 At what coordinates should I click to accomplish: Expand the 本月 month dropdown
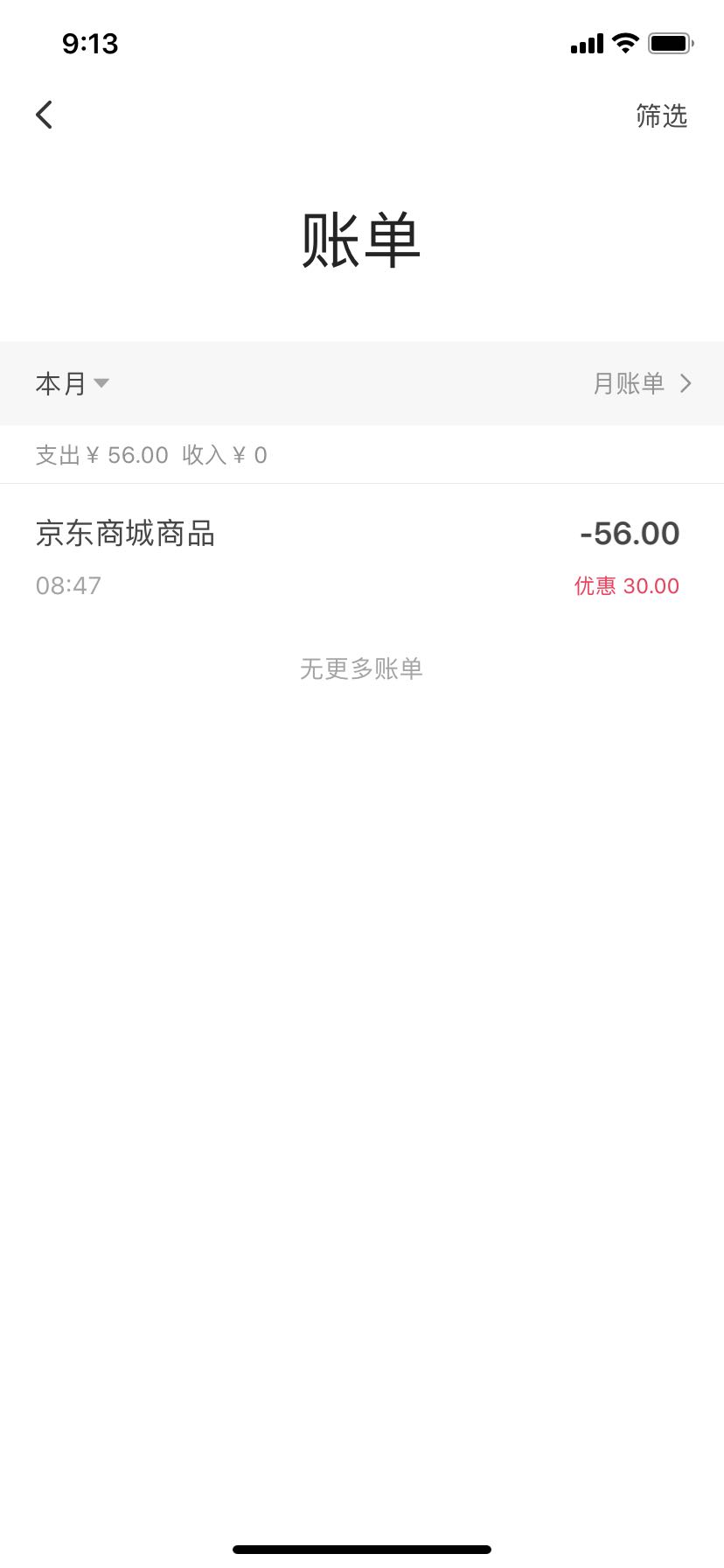[x=72, y=383]
